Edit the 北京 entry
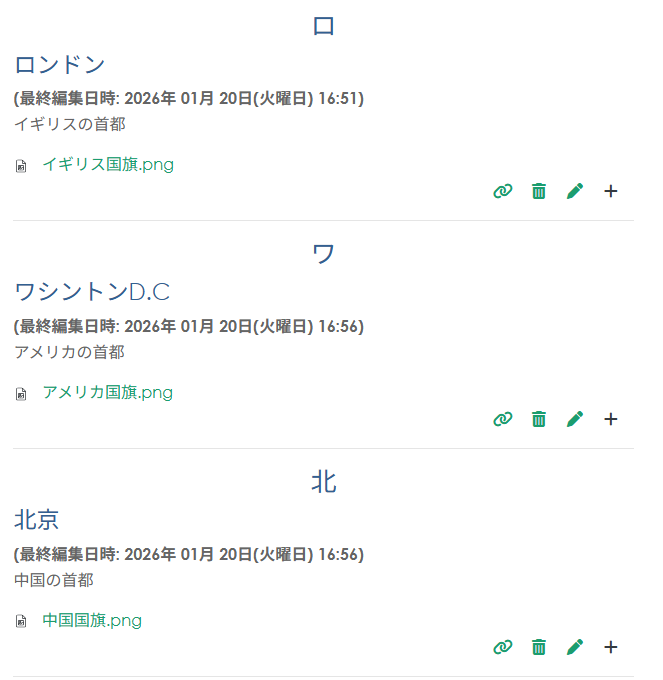The width and height of the screenshot is (663, 680). [x=575, y=647]
